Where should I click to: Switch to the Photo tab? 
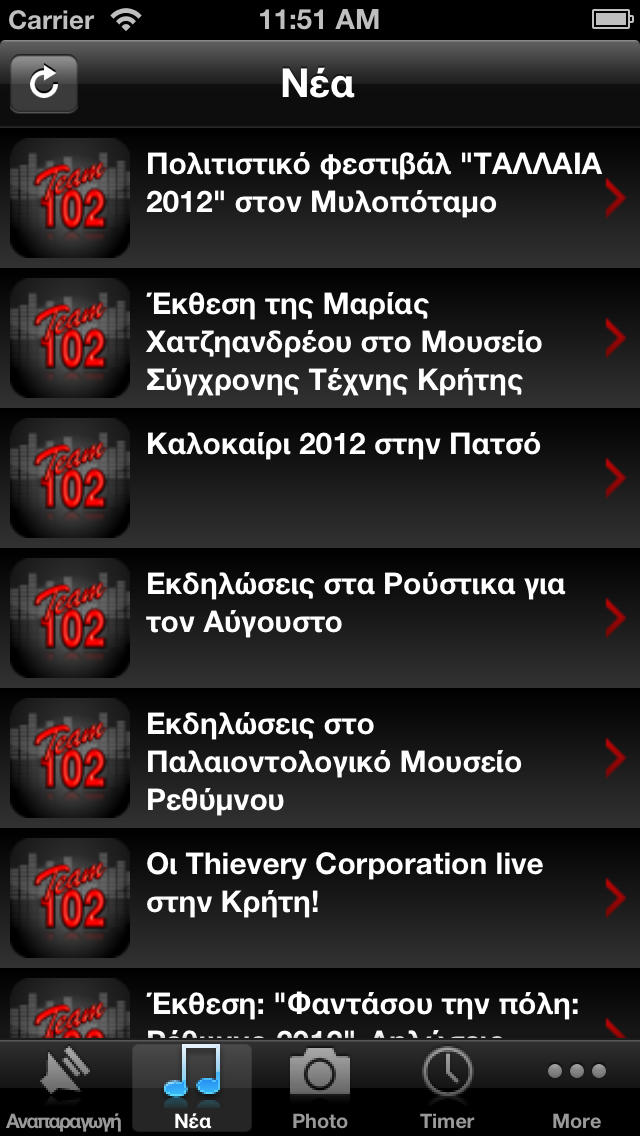click(320, 1088)
